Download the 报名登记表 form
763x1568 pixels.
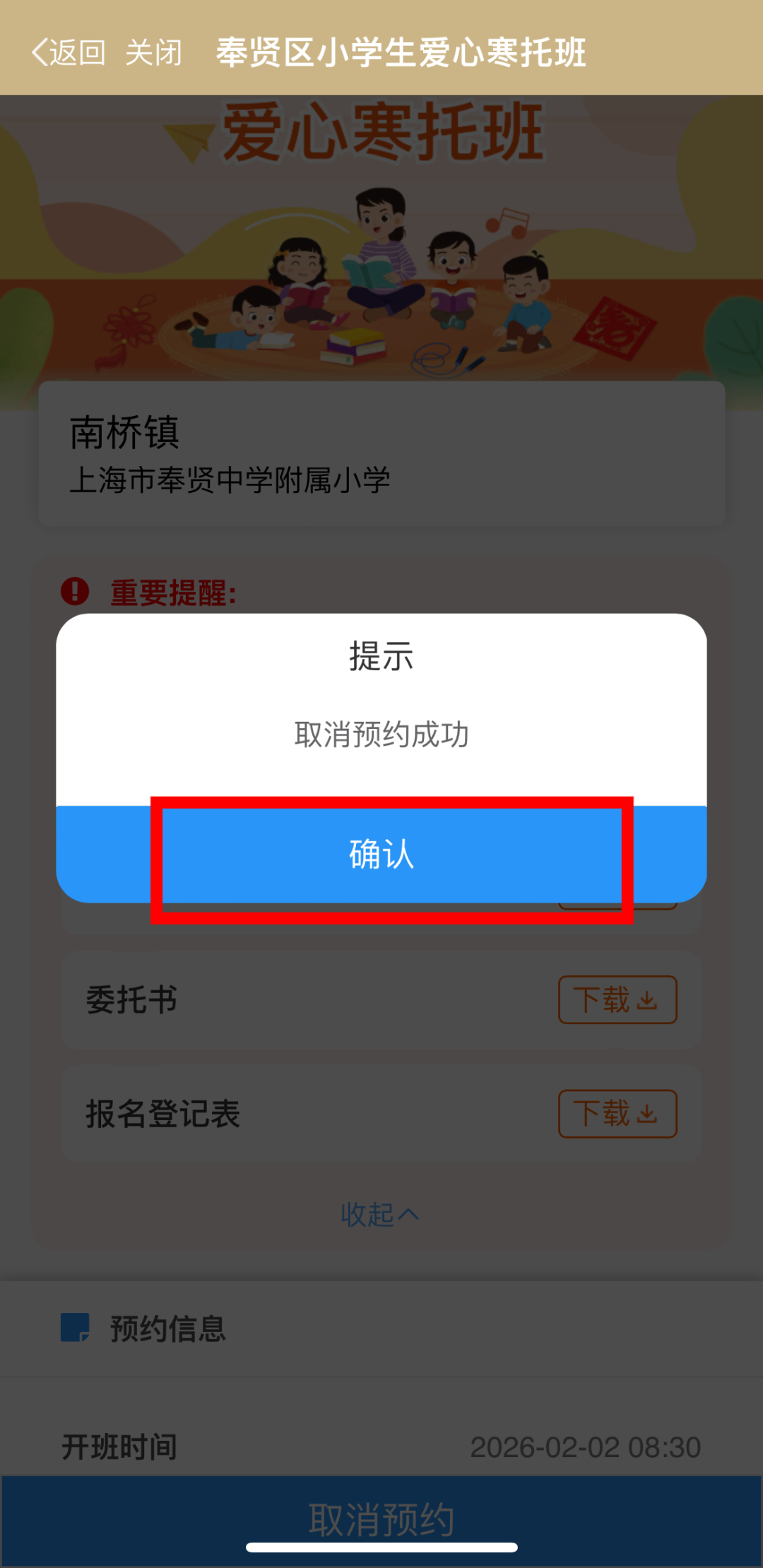617,1114
